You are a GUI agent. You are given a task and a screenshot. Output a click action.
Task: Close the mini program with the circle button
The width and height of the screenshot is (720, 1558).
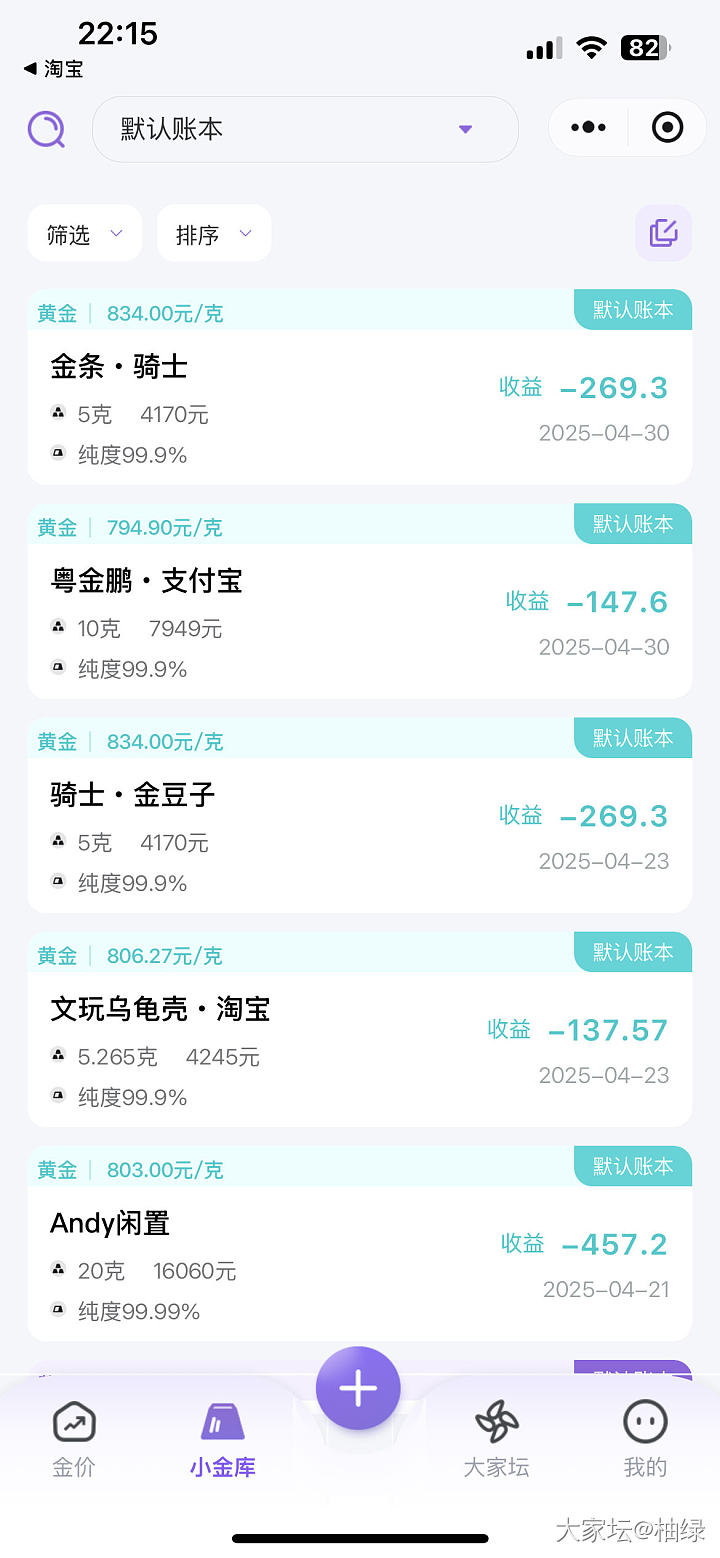coord(667,128)
